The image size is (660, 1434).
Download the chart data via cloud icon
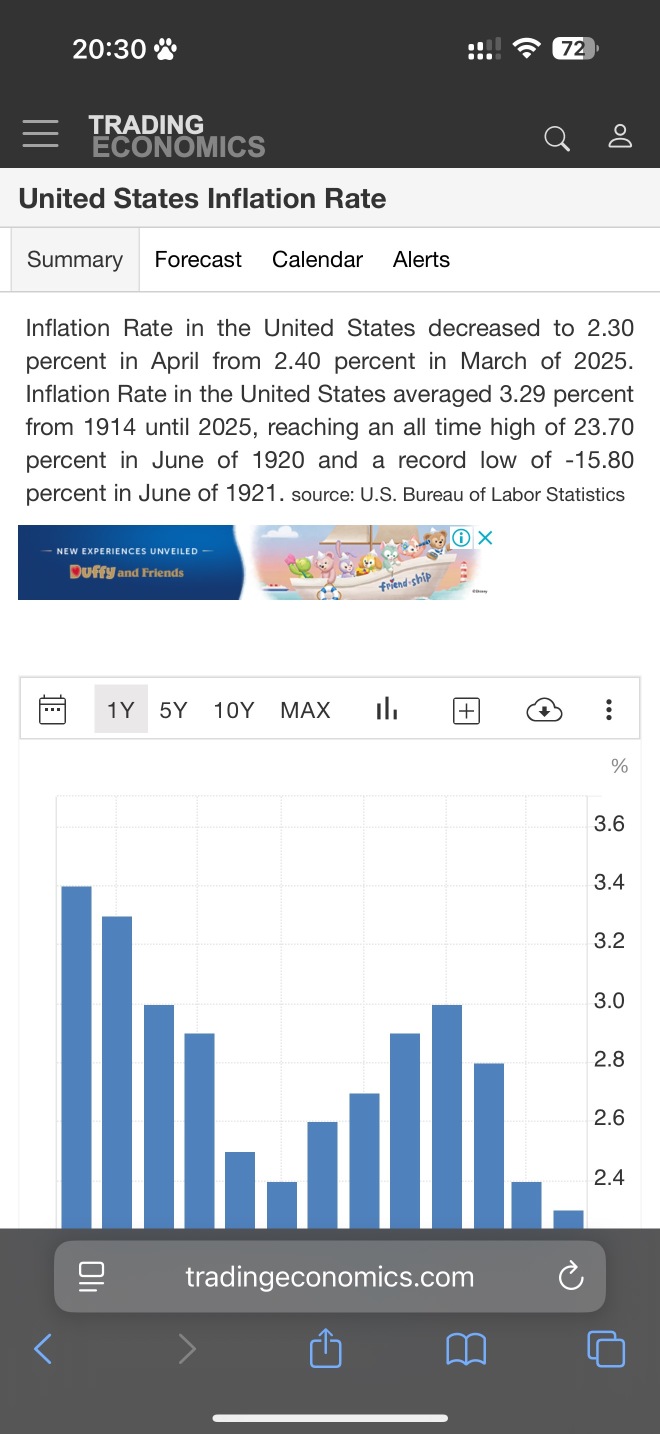coord(544,711)
